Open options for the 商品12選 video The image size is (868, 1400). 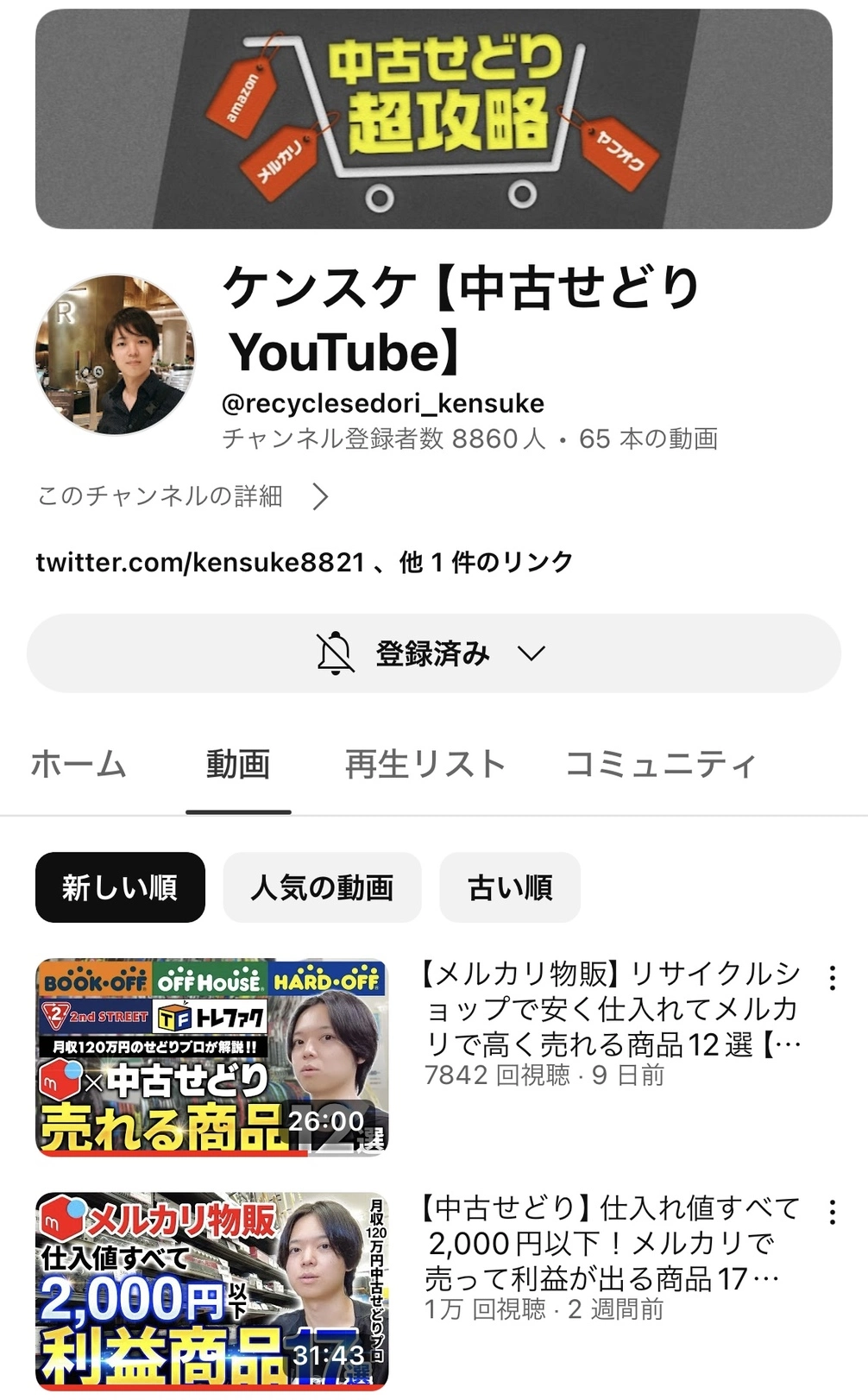832,978
